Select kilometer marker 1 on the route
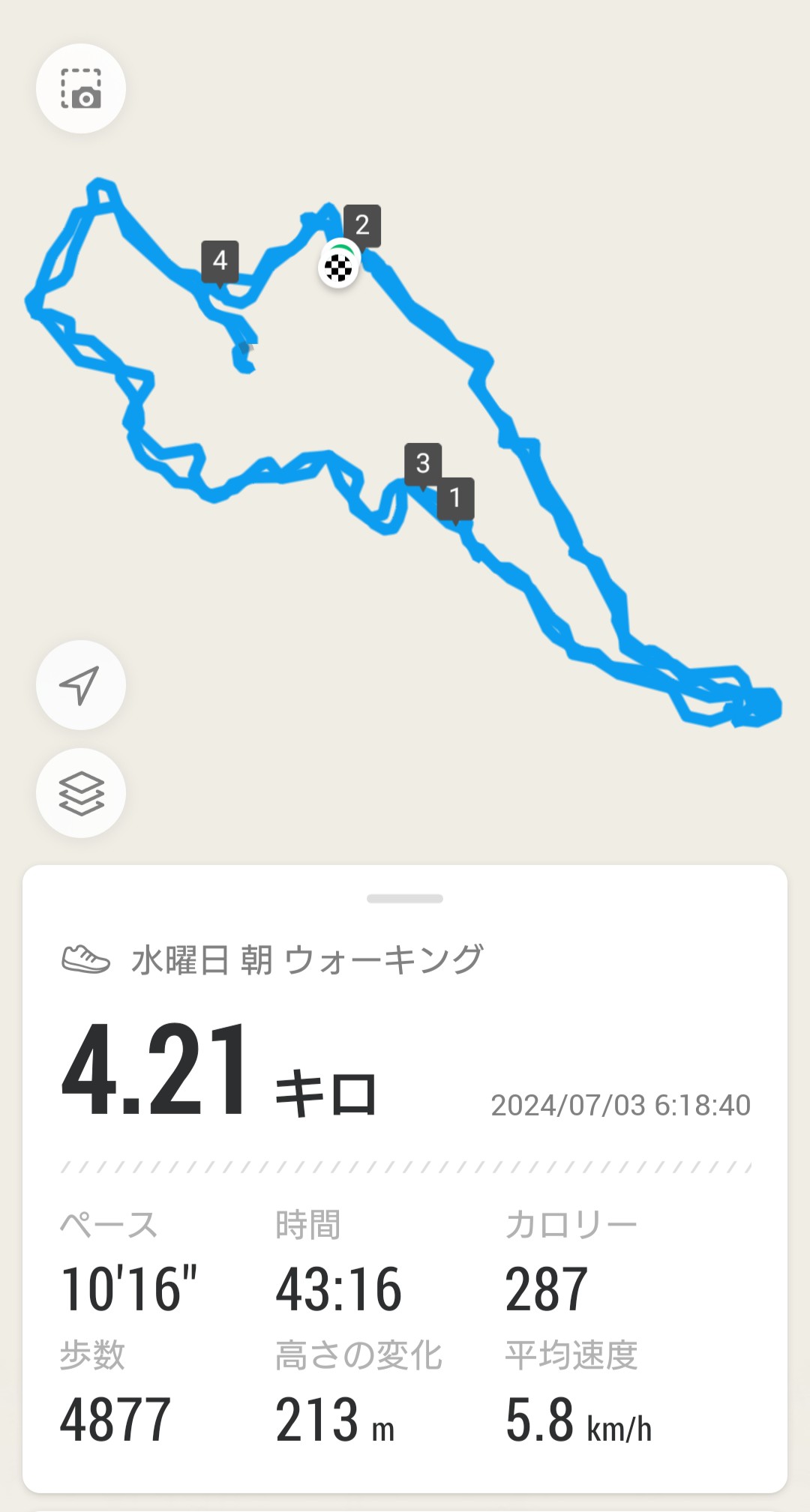Viewport: 810px width, 1512px height. [455, 498]
